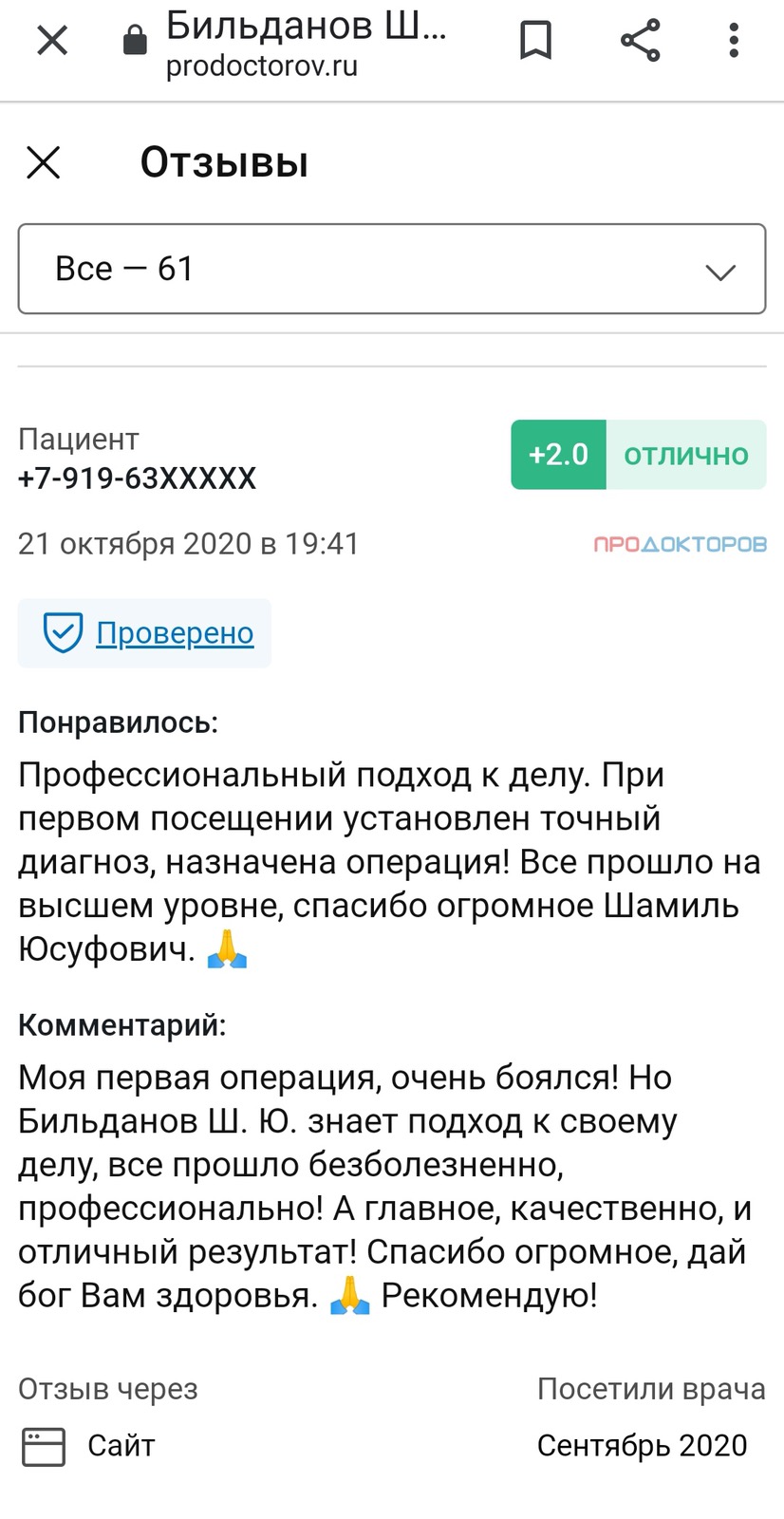Open the Проверено verification link

[175, 632]
